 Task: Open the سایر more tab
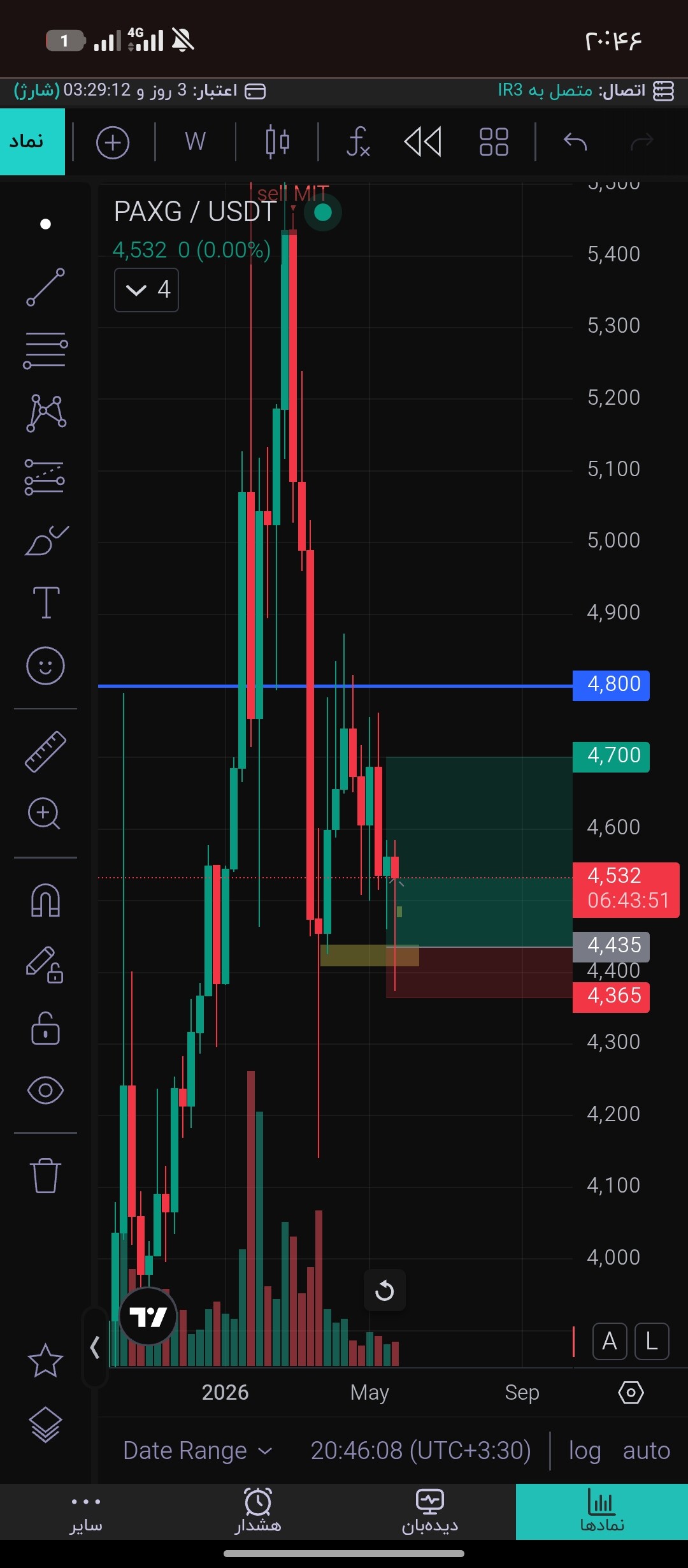click(x=86, y=1511)
